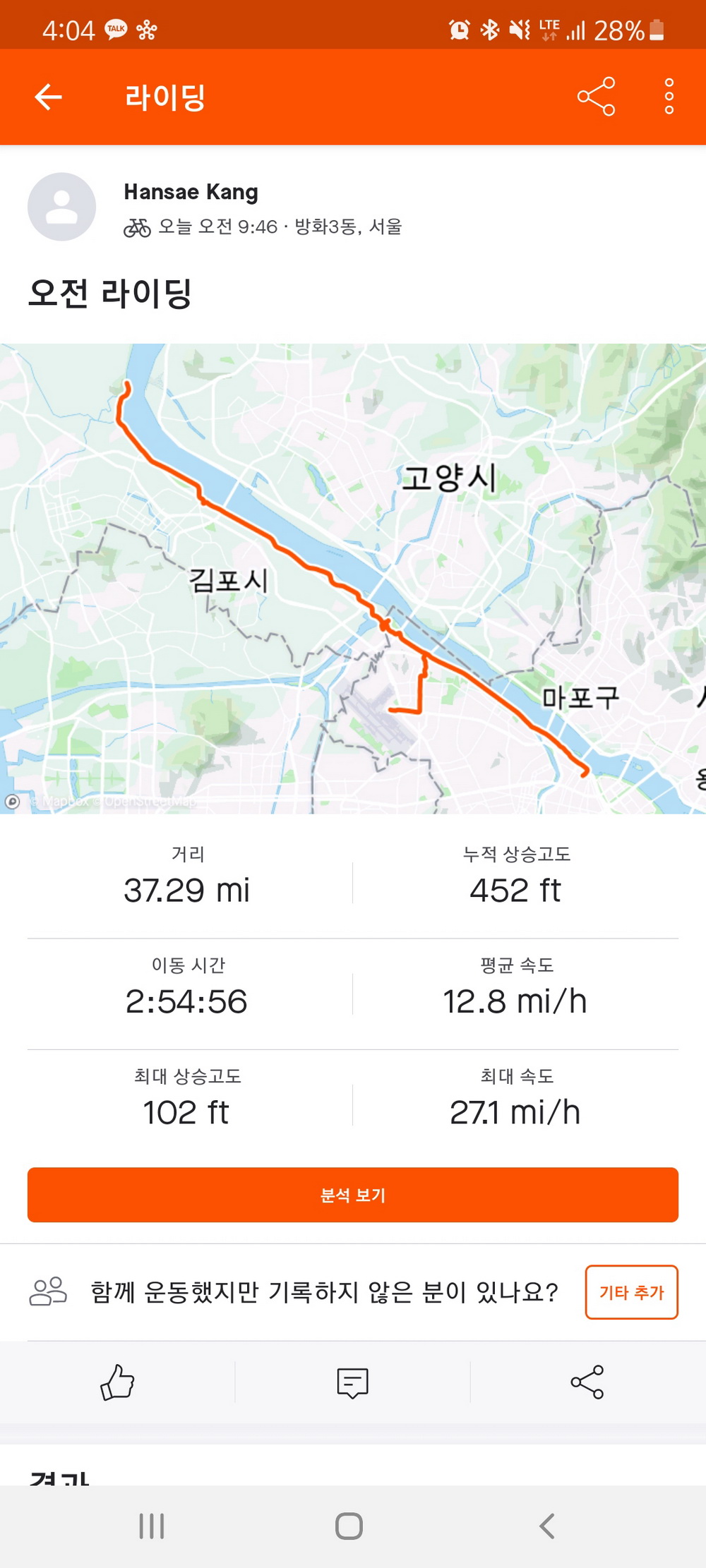Go back using the top-left arrow

pyautogui.click(x=48, y=97)
